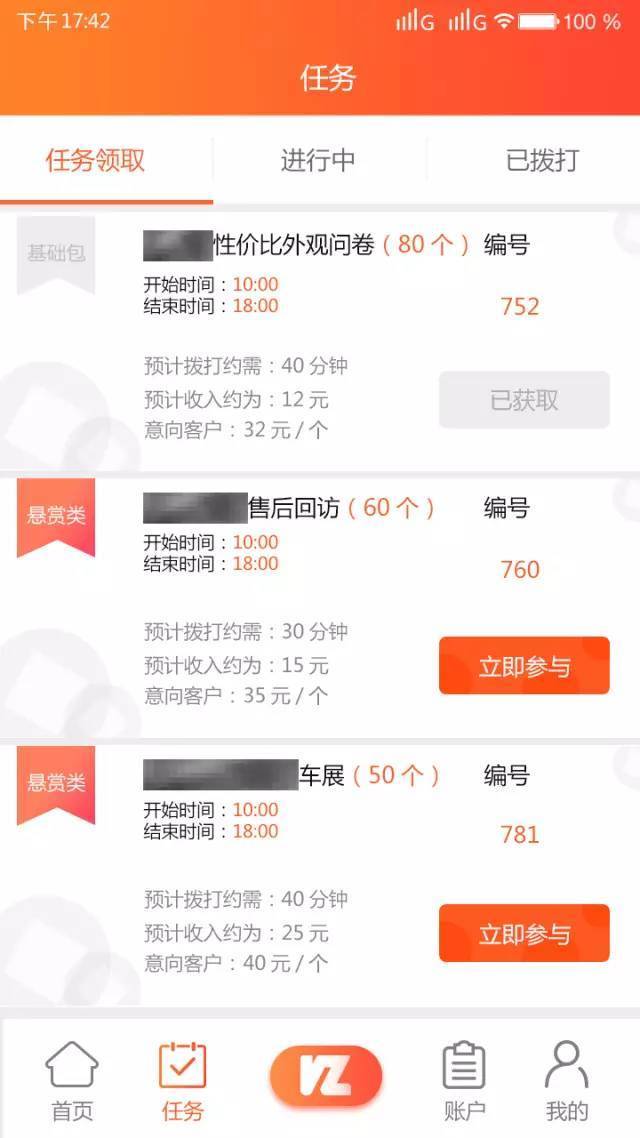Go to 首页 in bottom navigation
This screenshot has height=1138, width=640.
72,1081
